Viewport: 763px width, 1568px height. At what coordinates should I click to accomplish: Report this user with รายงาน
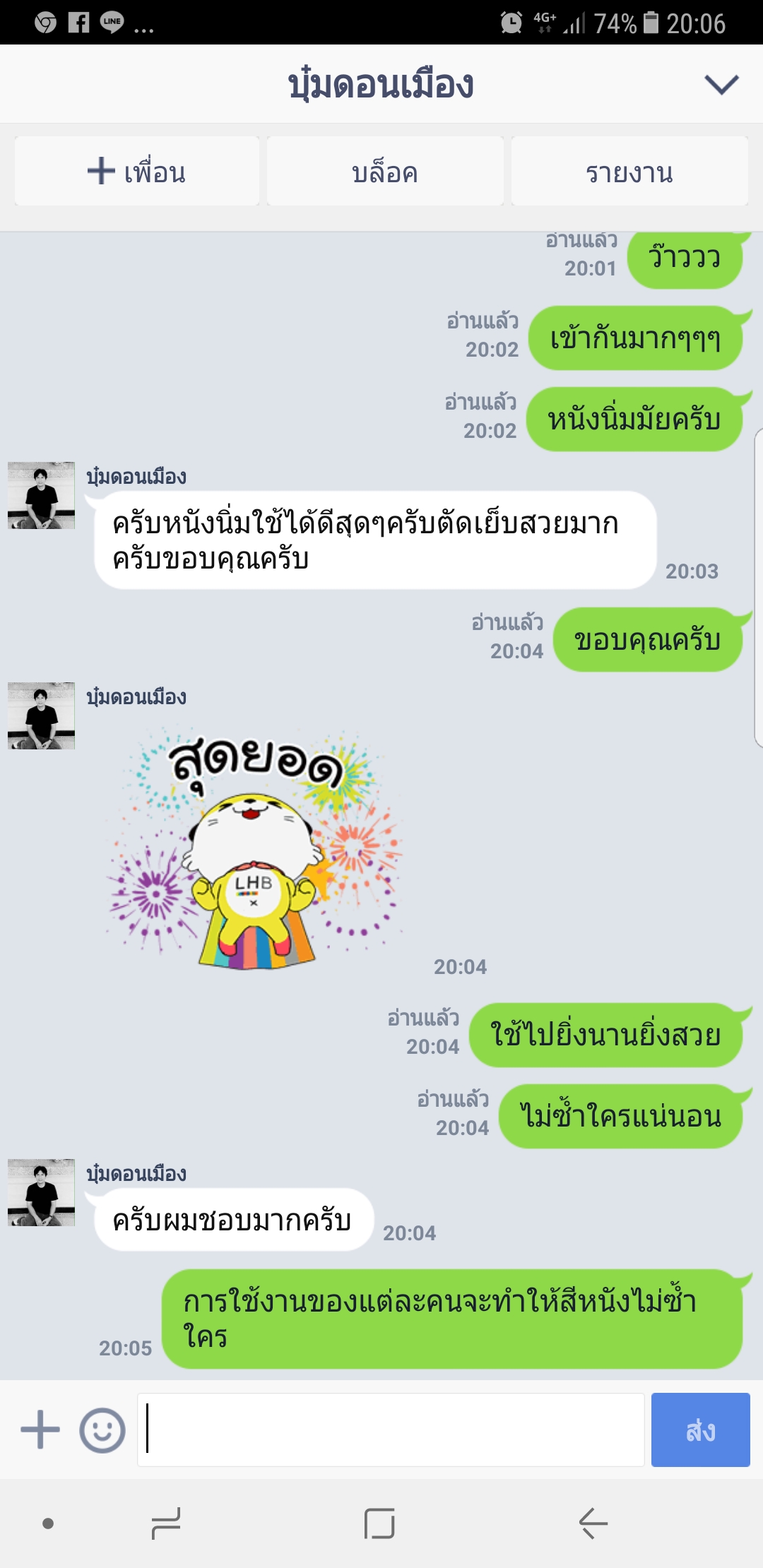(629, 172)
